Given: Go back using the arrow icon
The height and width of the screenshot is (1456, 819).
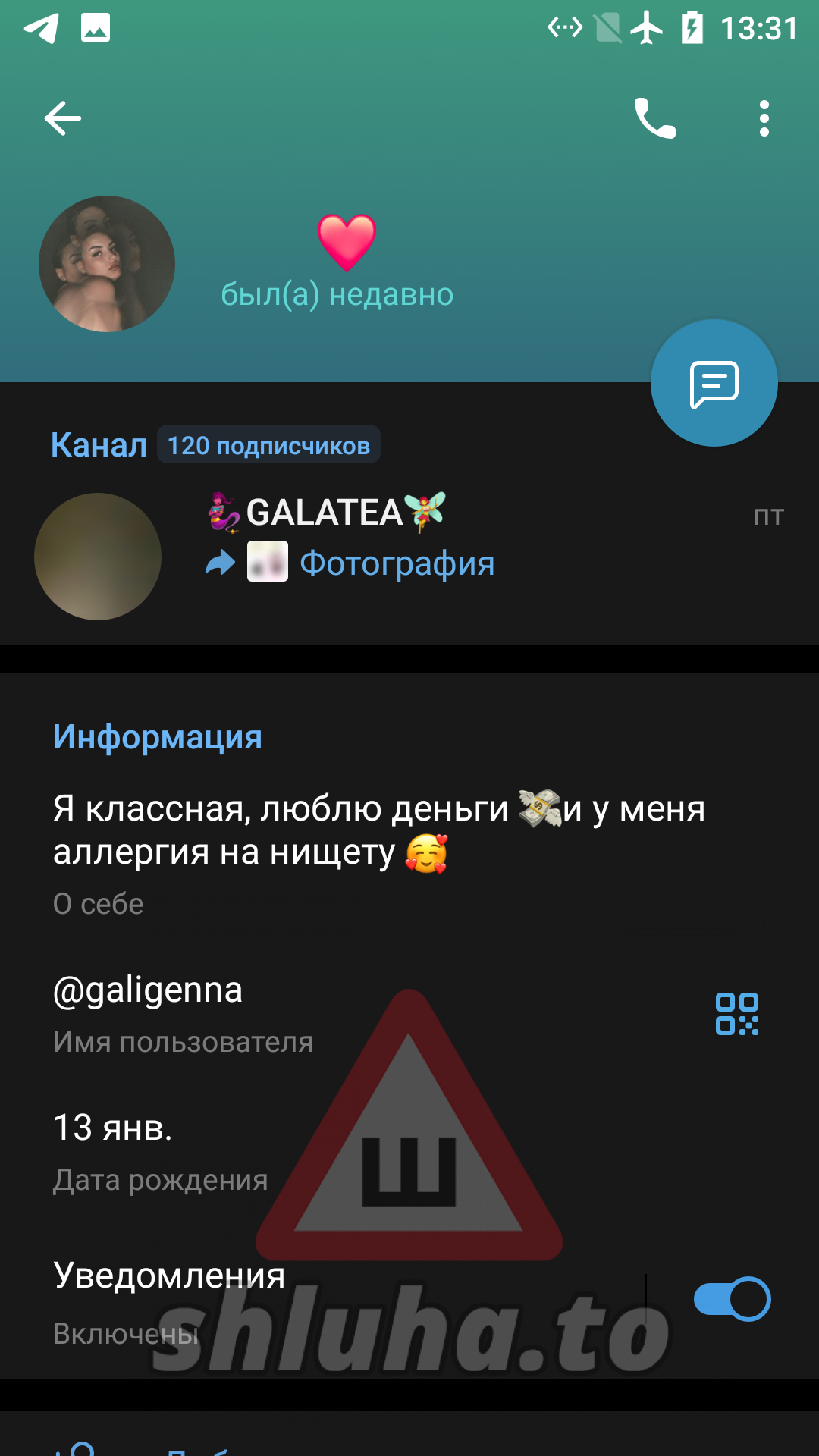Looking at the screenshot, I should [x=62, y=118].
